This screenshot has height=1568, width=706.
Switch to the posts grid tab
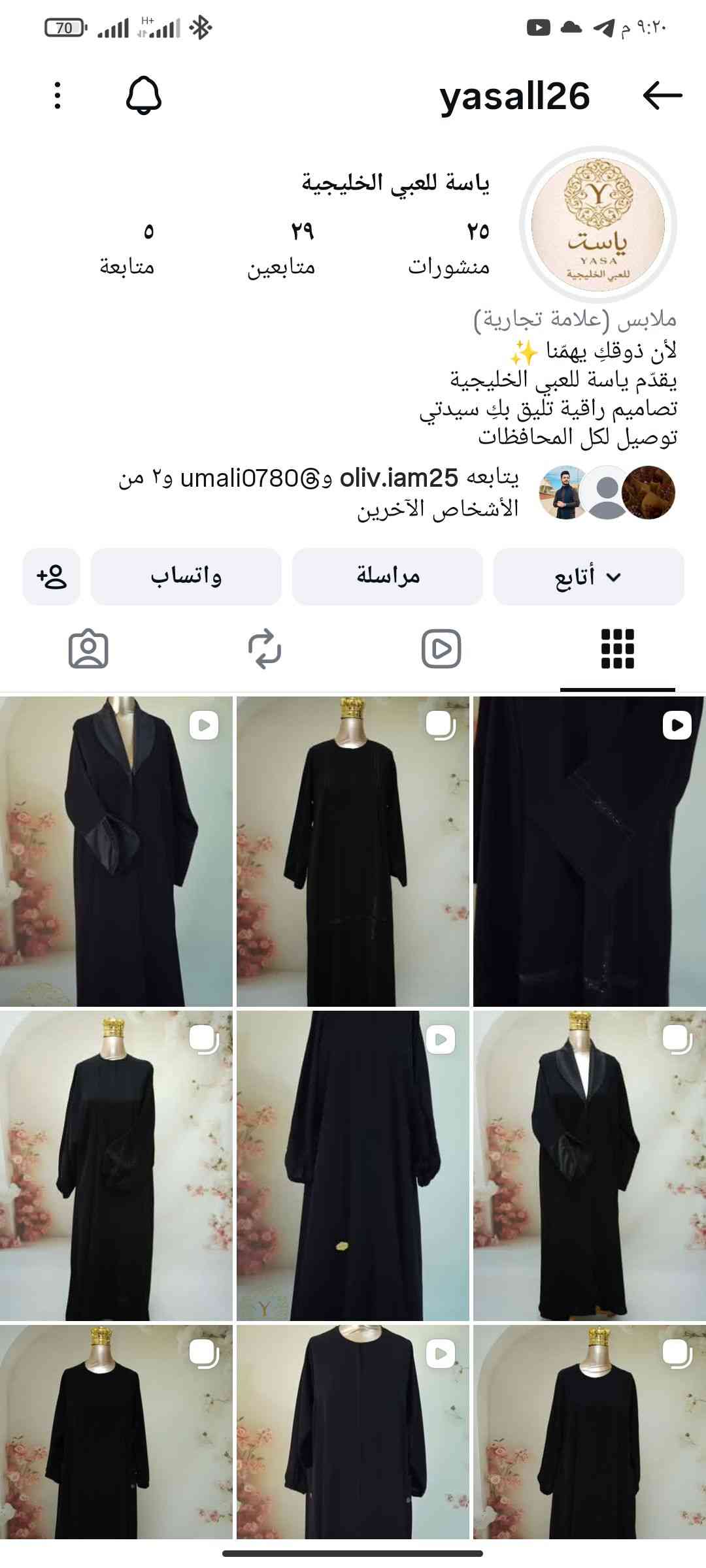click(617, 649)
